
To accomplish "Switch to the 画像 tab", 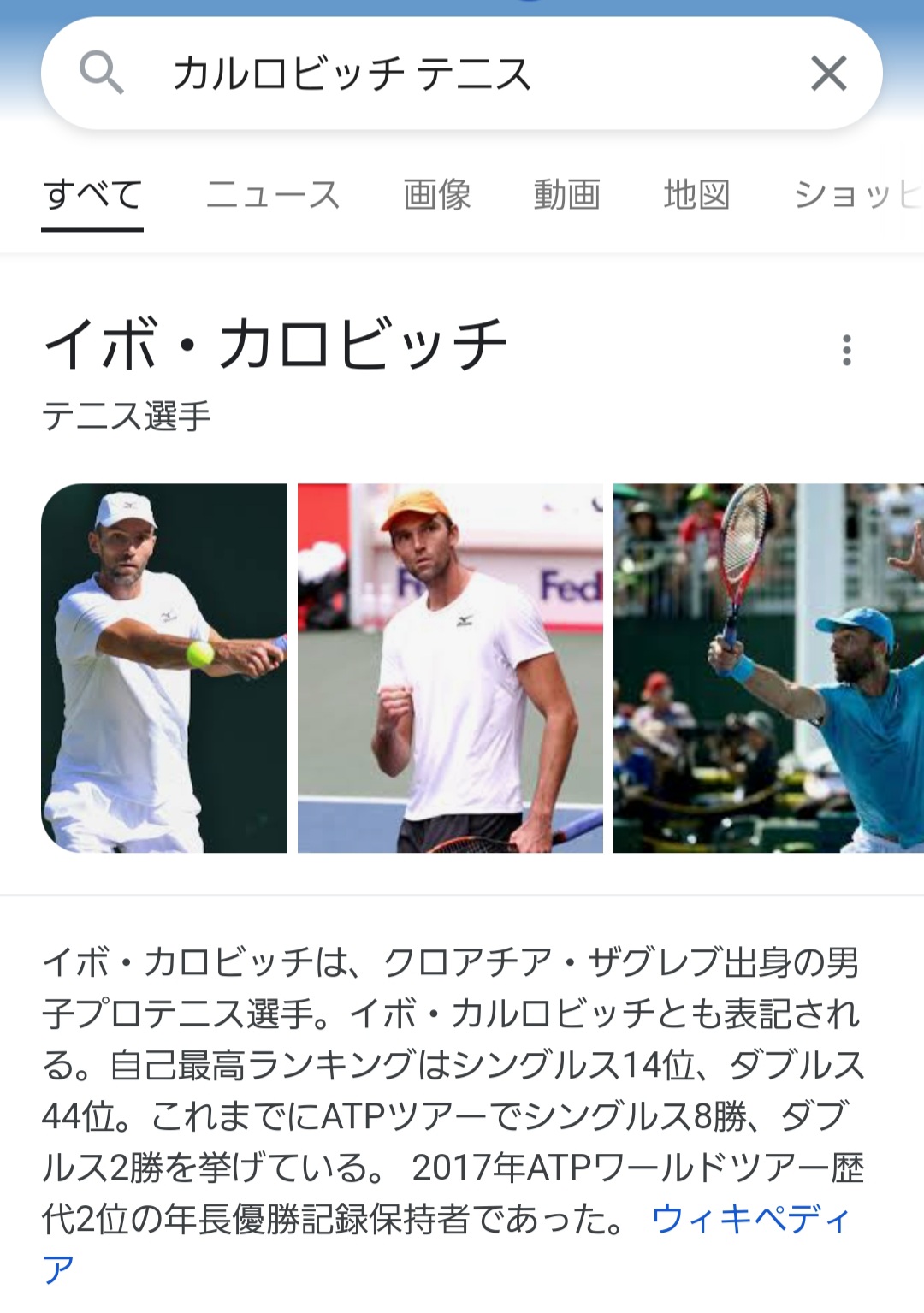I will 437,195.
